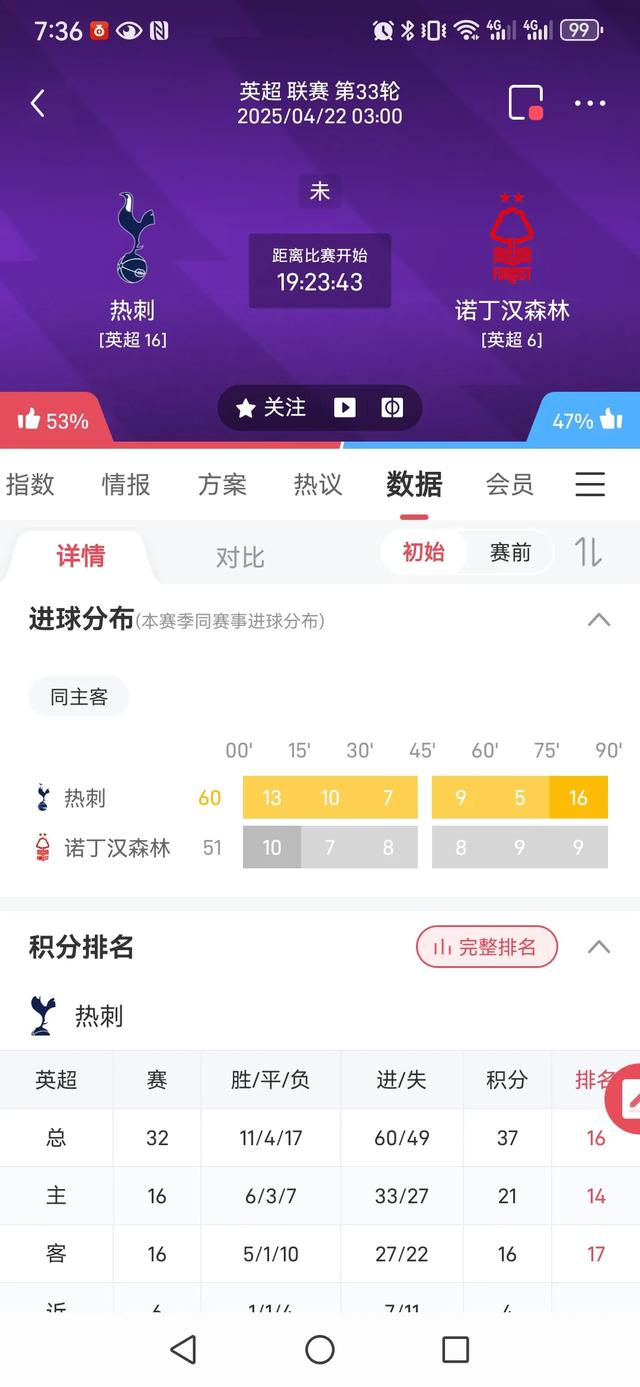This screenshot has height=1387, width=640.
Task: Open 完整排名 full standings
Action: pos(487,947)
